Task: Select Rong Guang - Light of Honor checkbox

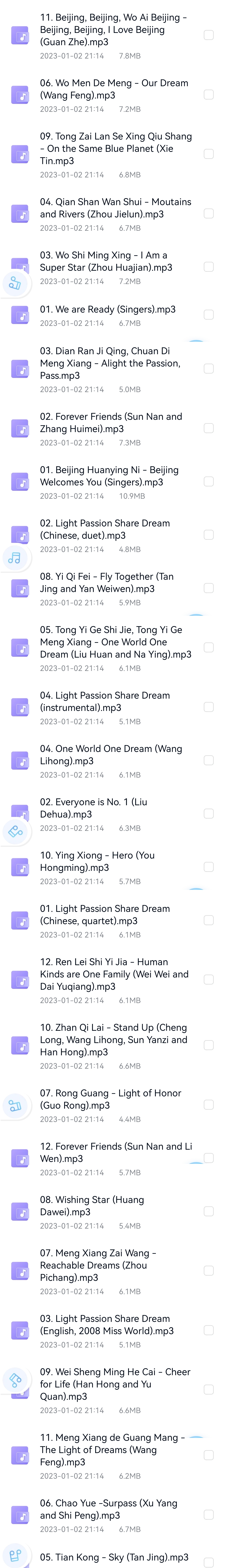Action: (x=209, y=1105)
